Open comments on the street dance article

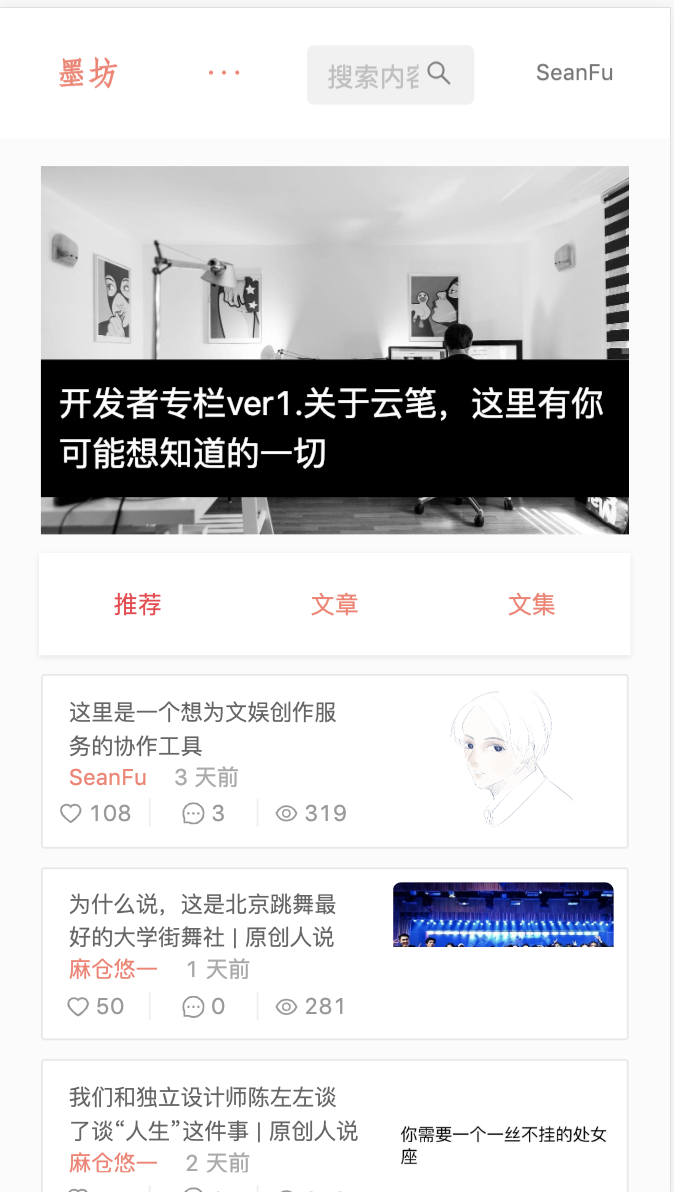[193, 1006]
